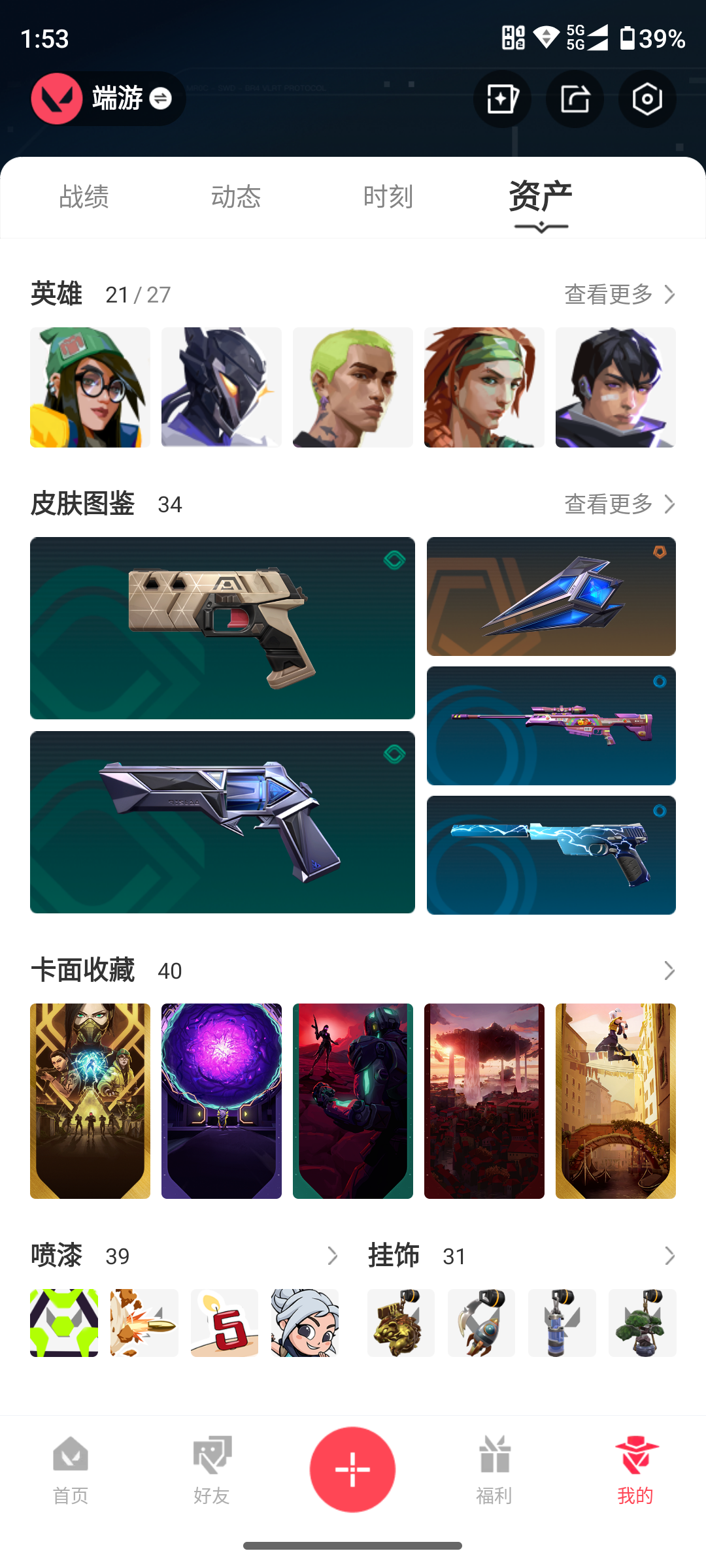Tap the red plus create button

353,1469
